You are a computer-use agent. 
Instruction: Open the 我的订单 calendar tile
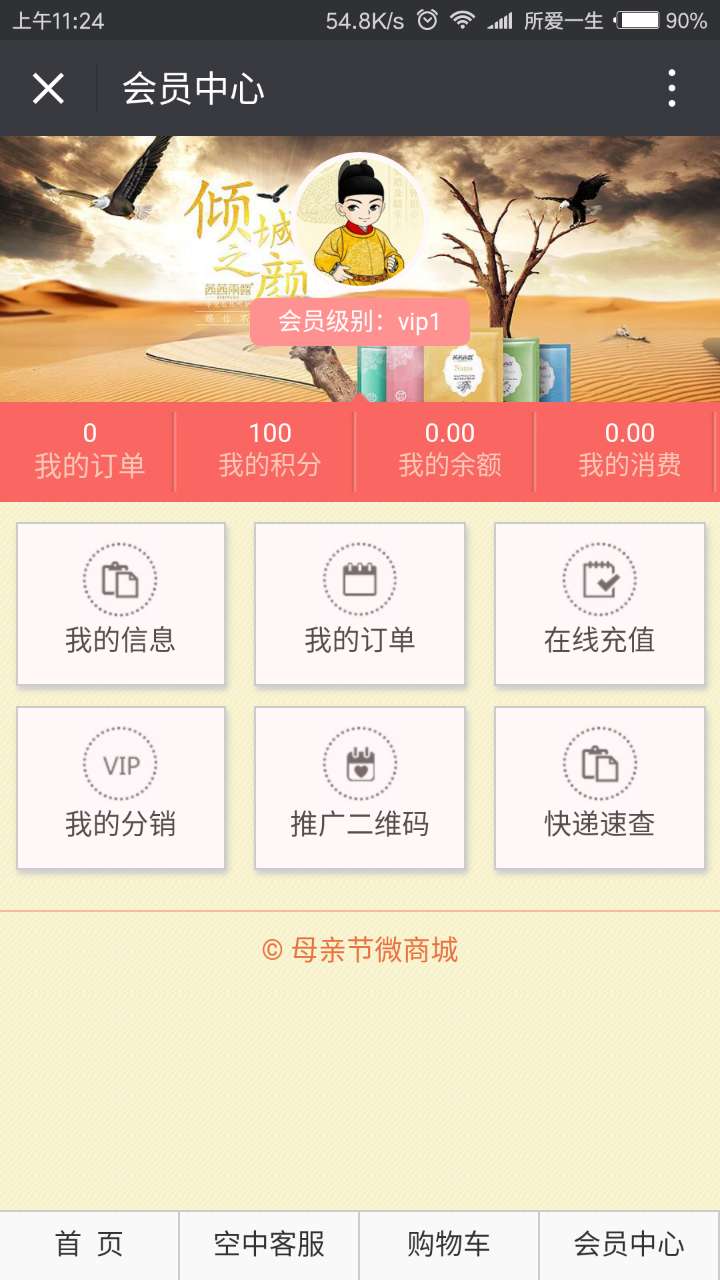[360, 604]
